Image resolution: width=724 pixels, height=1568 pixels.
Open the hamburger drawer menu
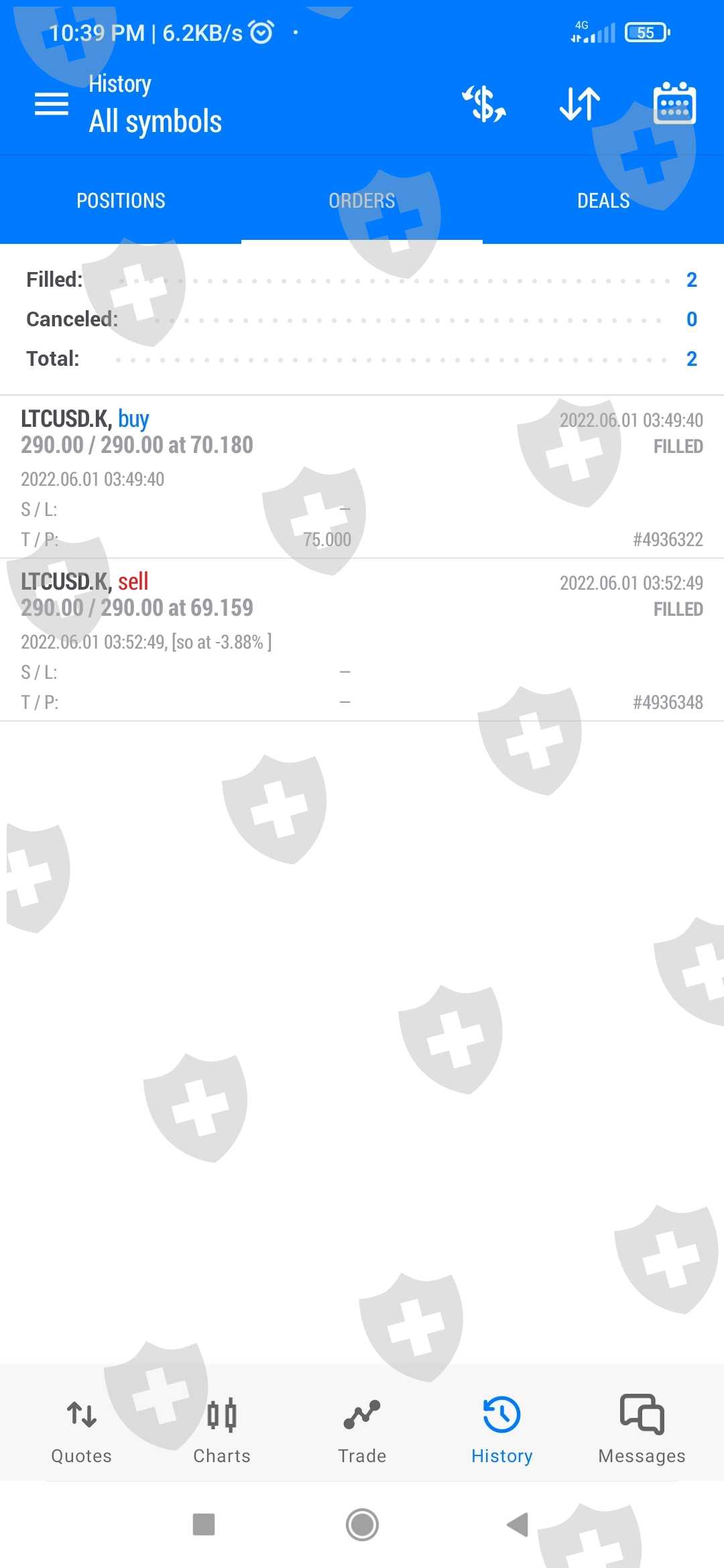(52, 104)
